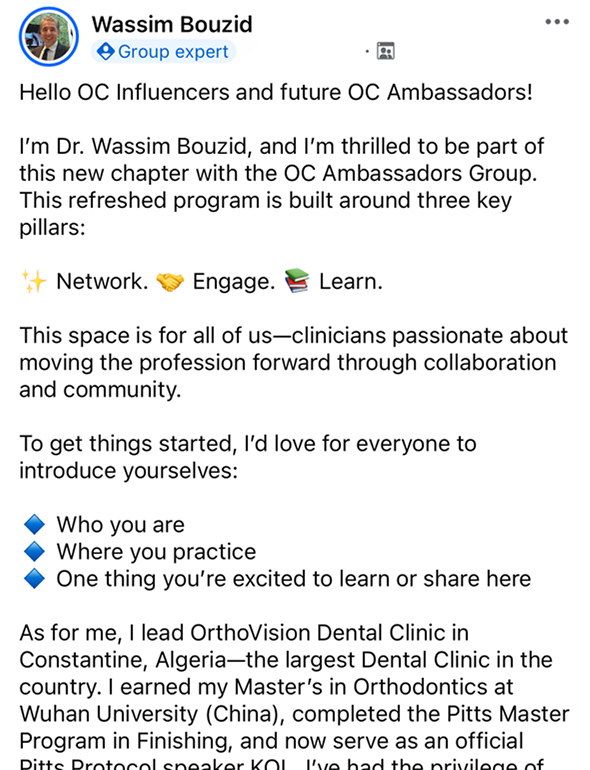Open Wassim Bouzid's profile from name

pos(172,24)
